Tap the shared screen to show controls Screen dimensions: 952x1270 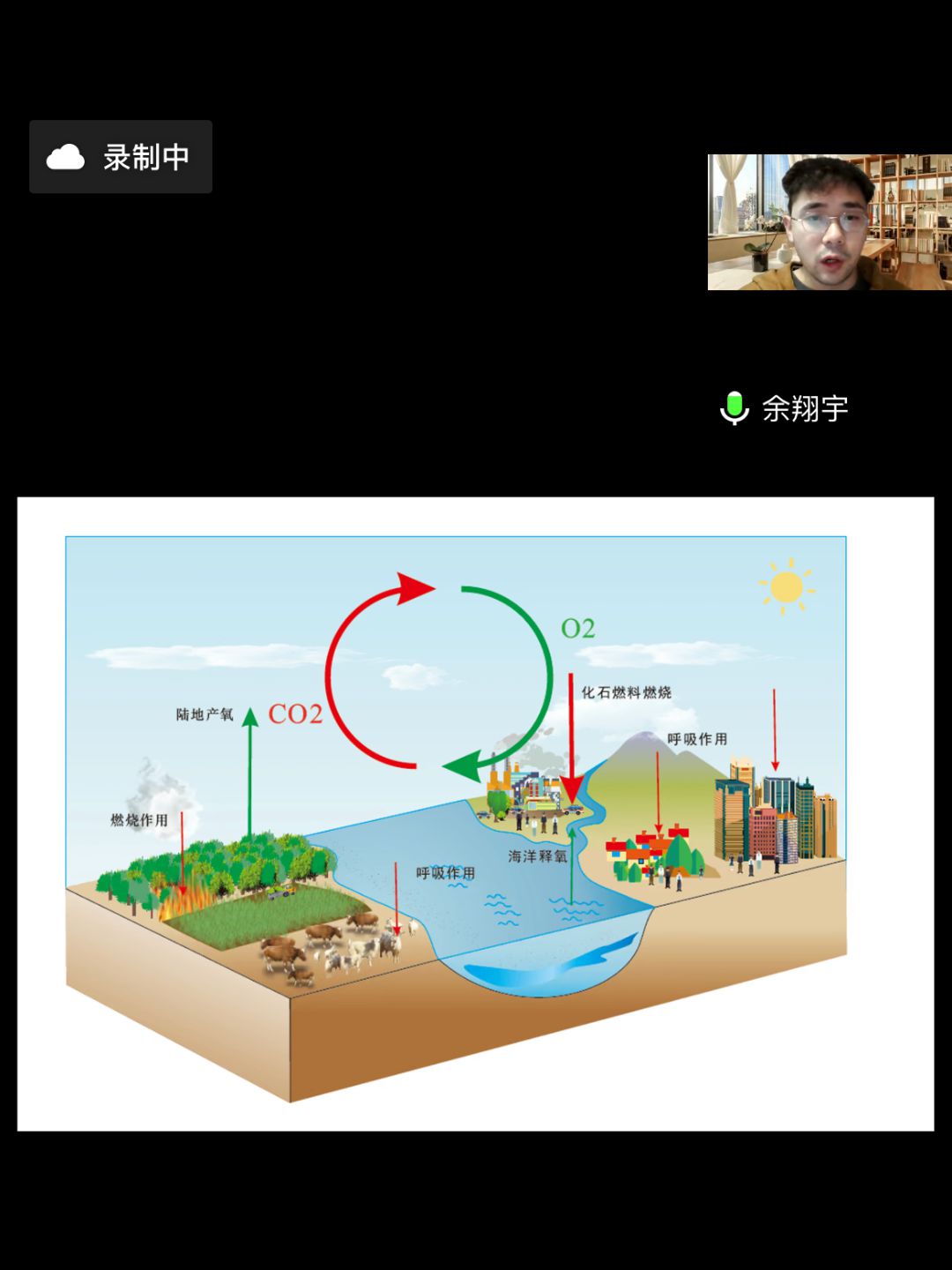[x=475, y=813]
